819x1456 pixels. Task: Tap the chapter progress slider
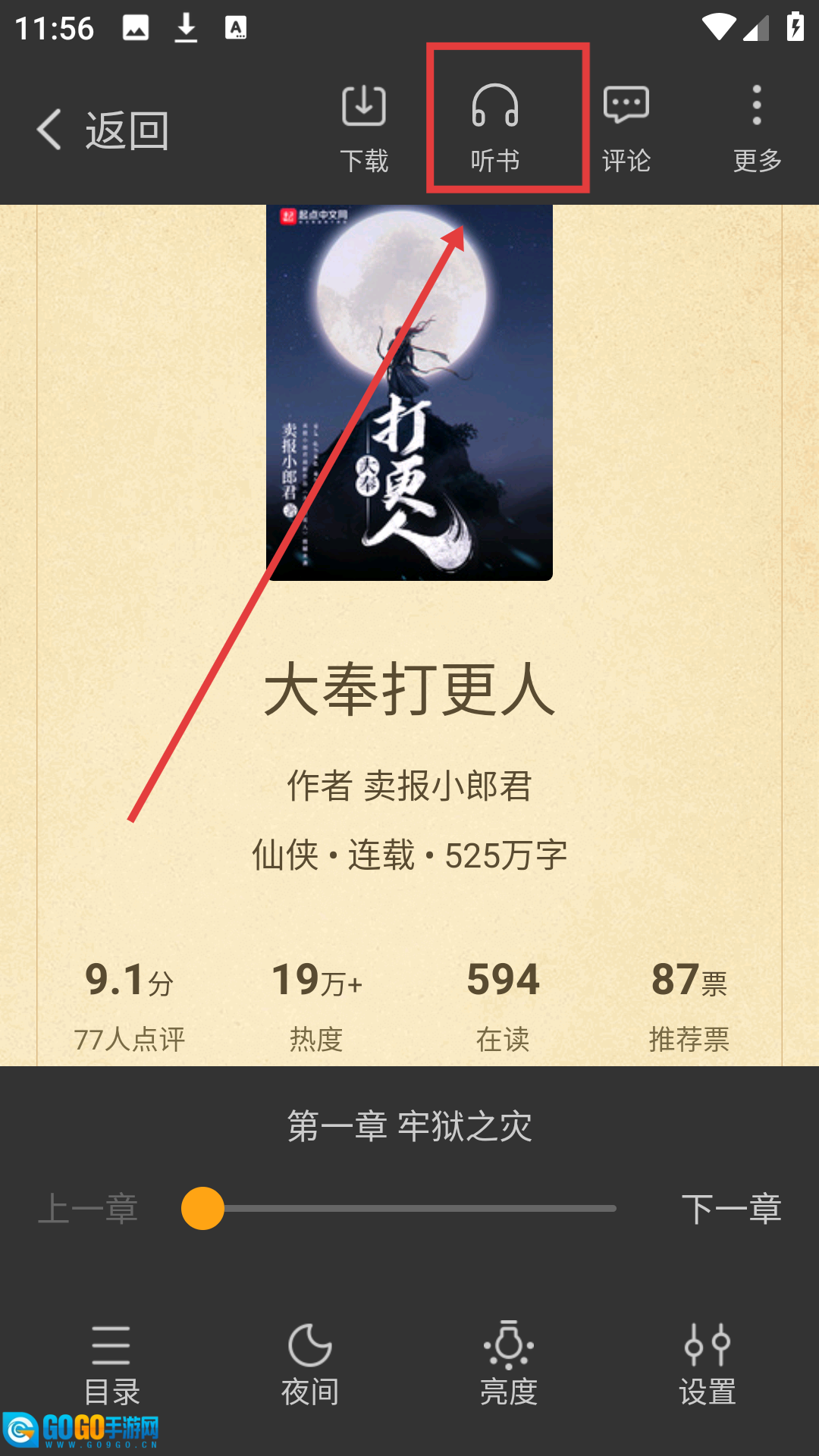(x=409, y=1209)
